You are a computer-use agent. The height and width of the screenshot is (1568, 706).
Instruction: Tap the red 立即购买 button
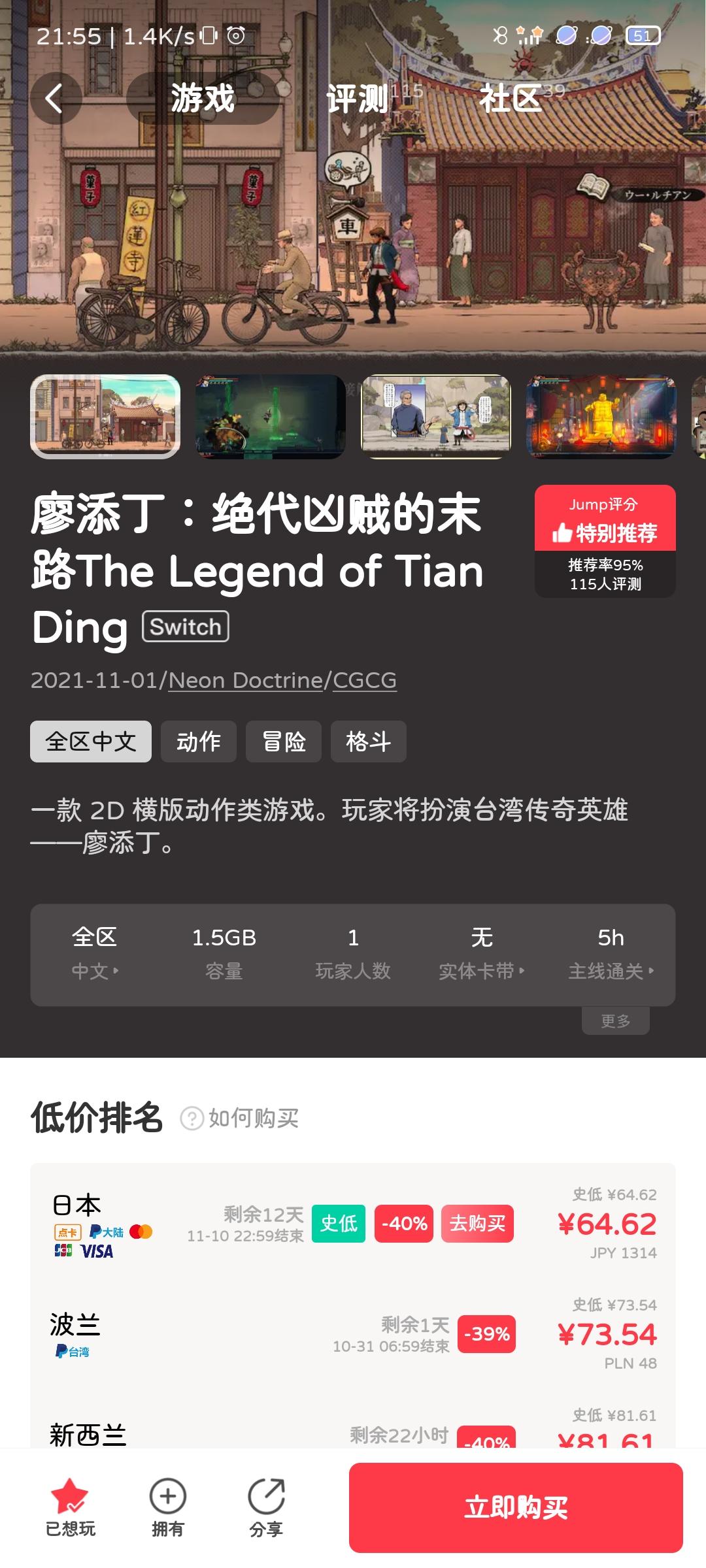(516, 1507)
